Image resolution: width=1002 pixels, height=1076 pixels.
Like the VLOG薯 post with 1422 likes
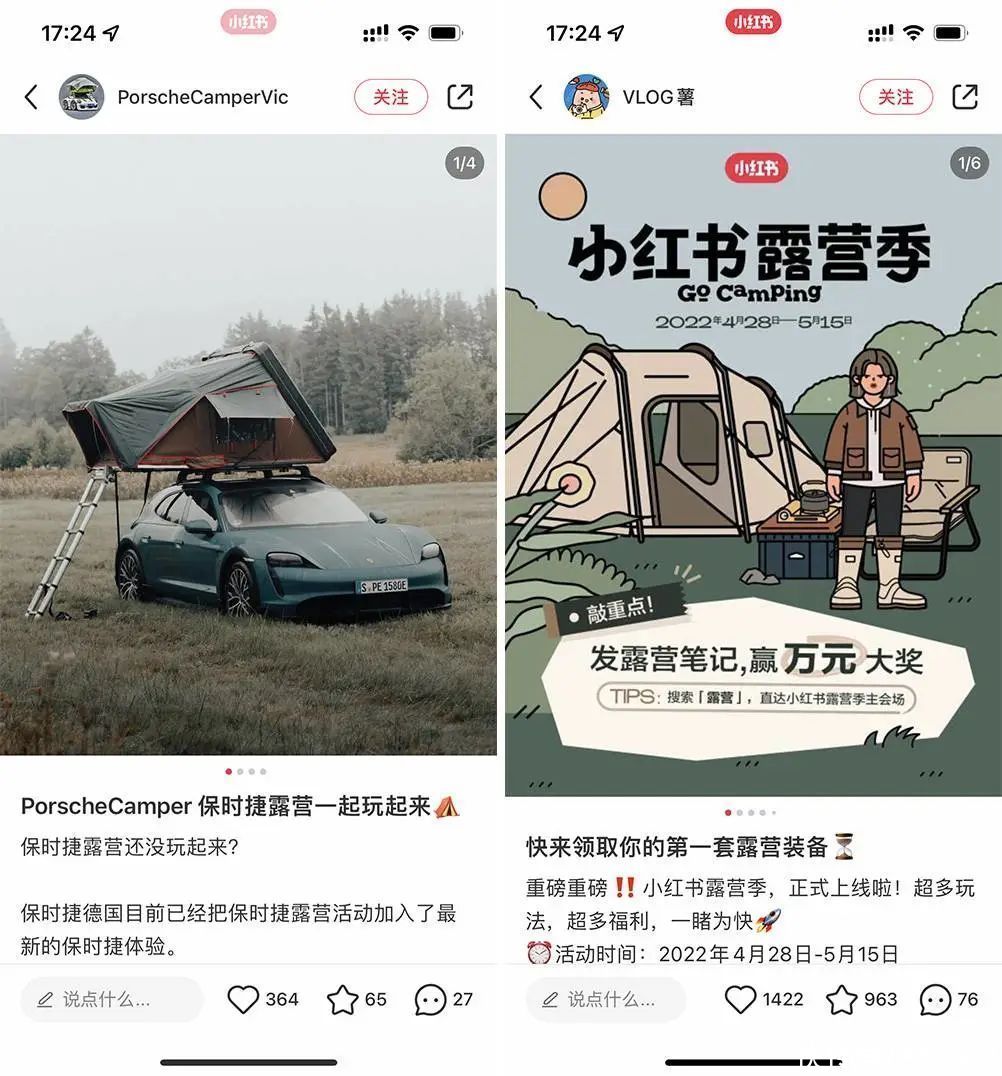(740, 999)
